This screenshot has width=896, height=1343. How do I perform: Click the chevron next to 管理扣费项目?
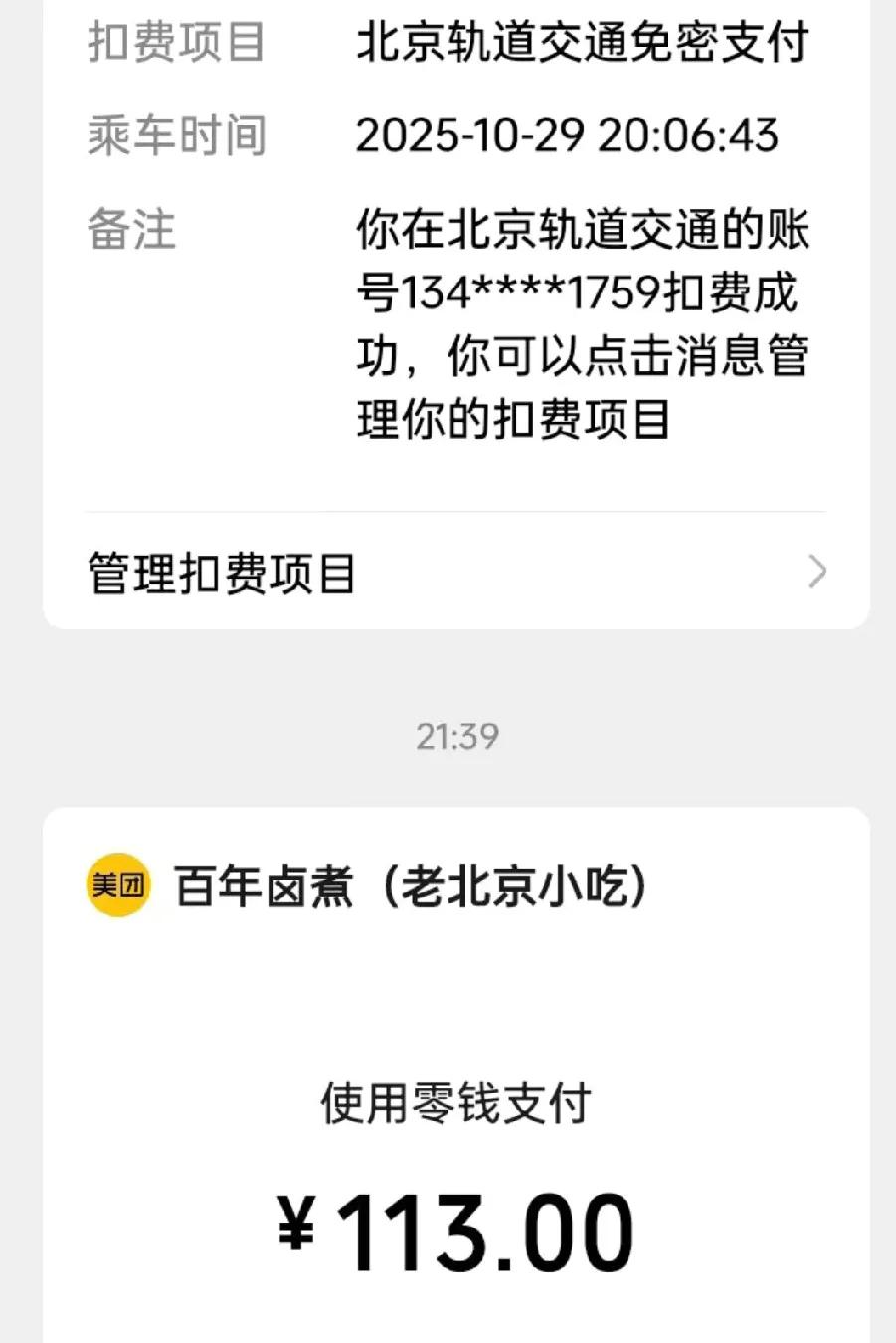(x=816, y=570)
